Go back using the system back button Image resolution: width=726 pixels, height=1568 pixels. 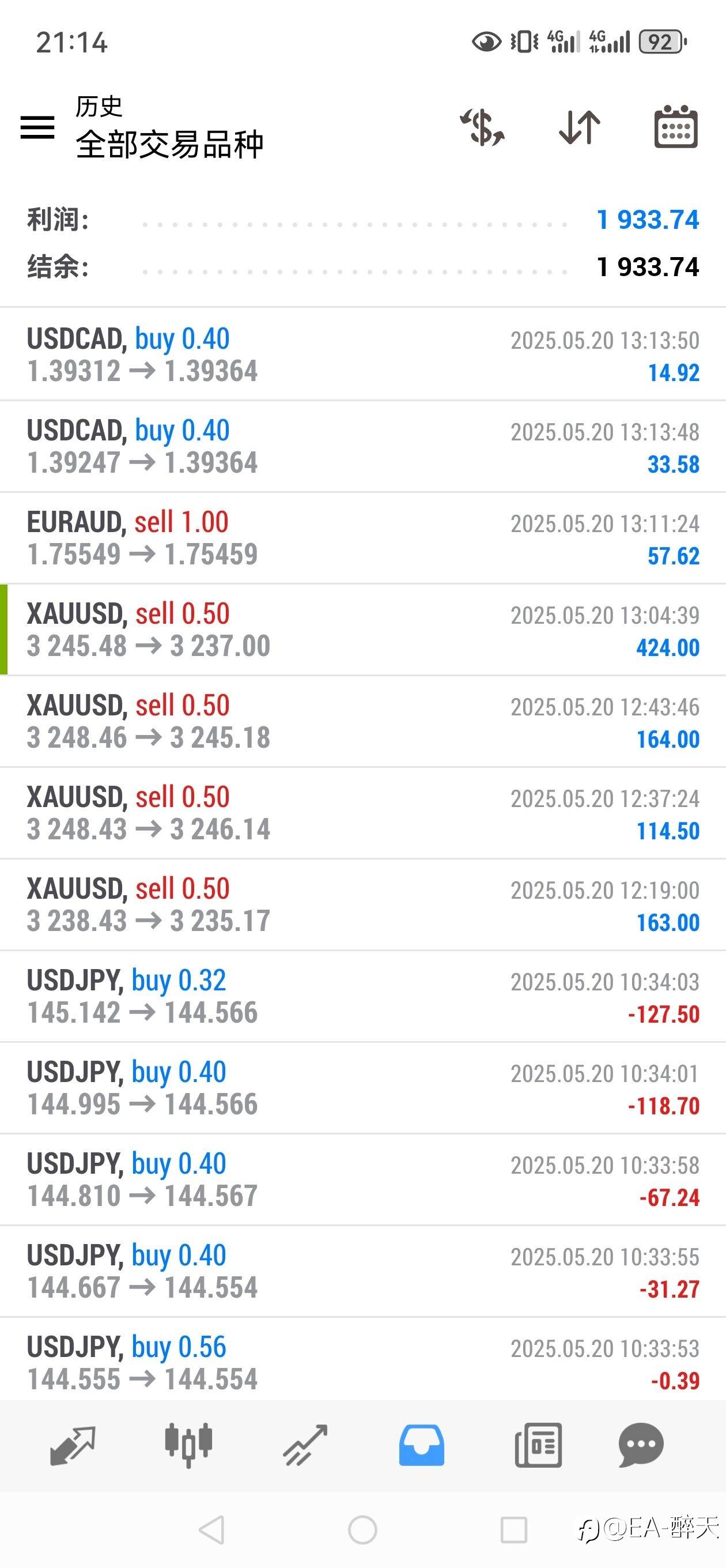[212, 1529]
